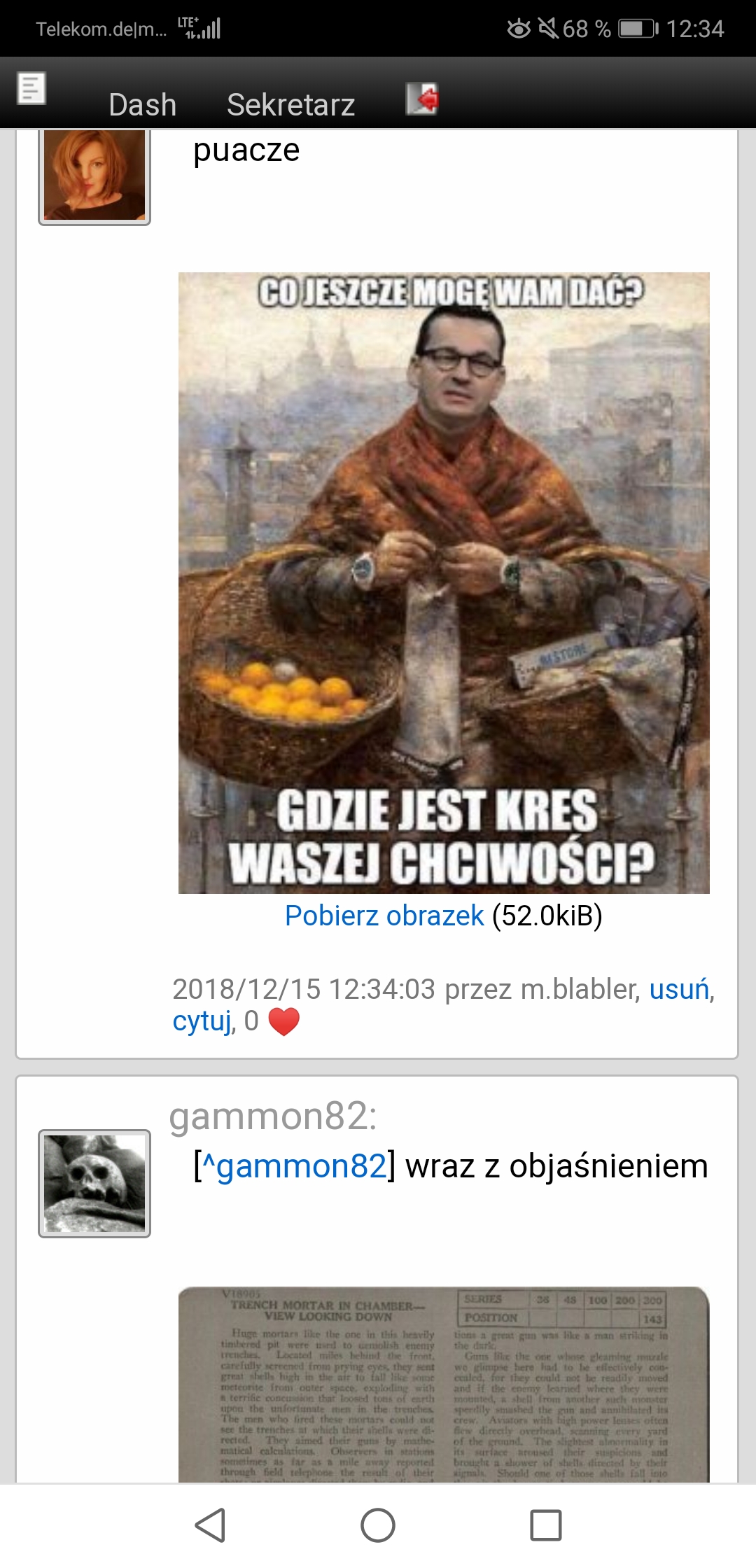Viewport: 756px width, 1568px height.
Task: Delete the post via usuń link
Action: [679, 989]
